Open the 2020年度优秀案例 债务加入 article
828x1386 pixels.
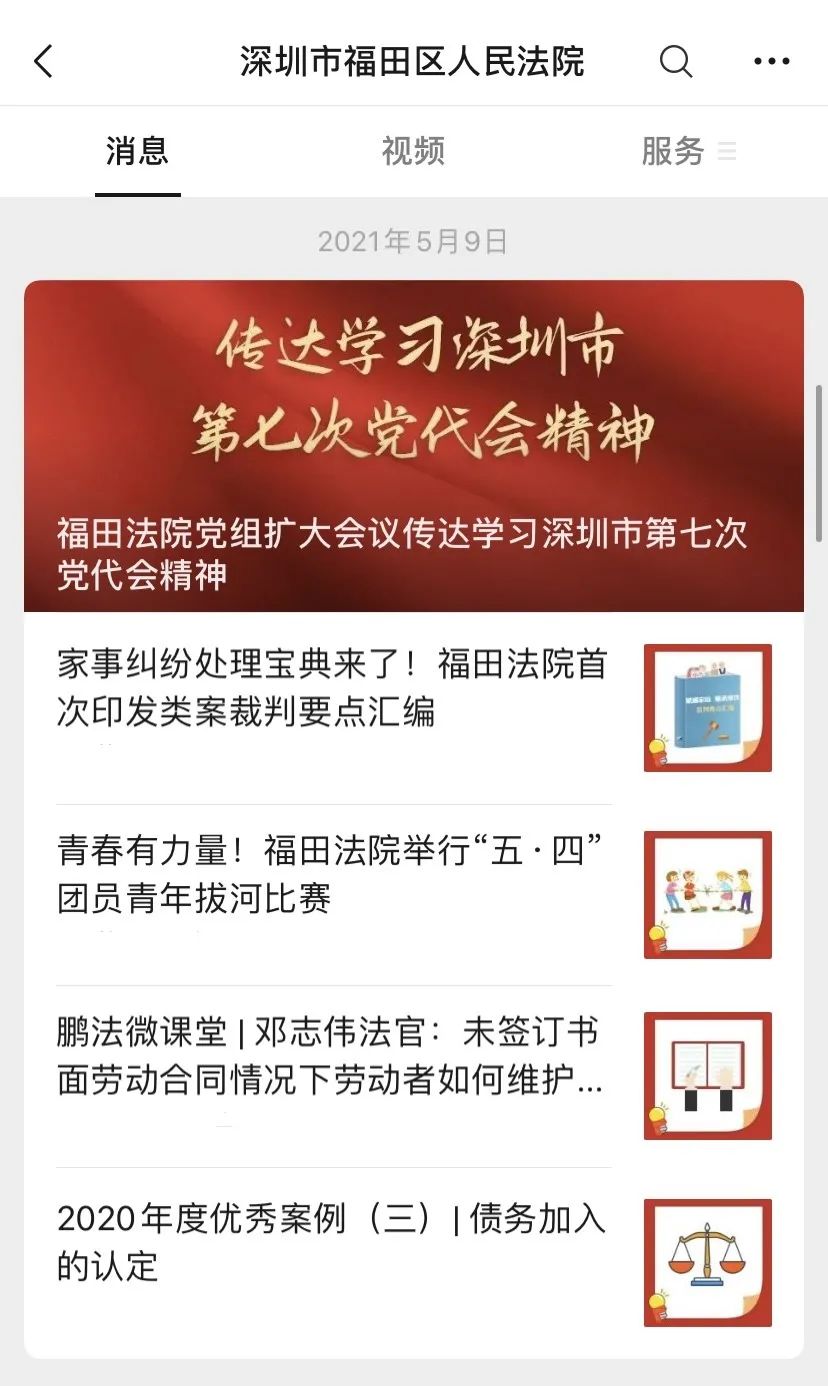[x=414, y=1262]
